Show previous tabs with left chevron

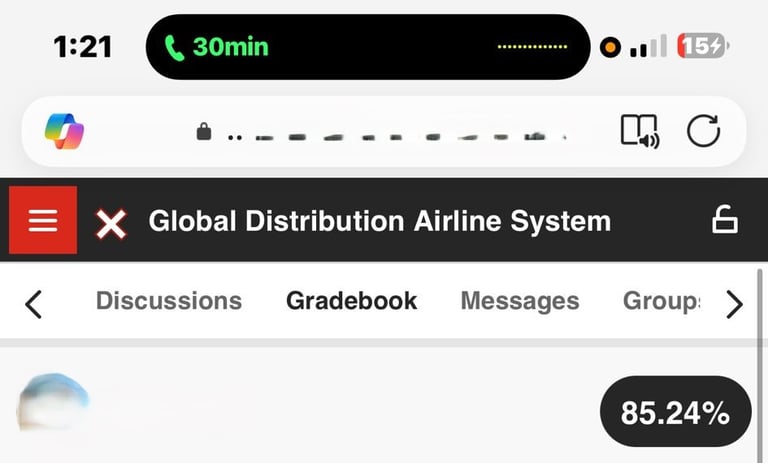34,303
